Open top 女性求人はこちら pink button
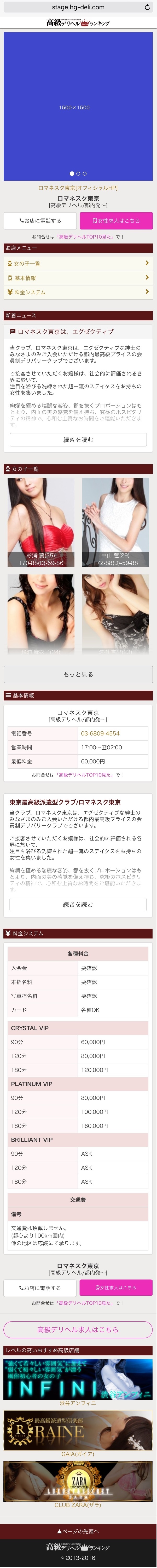The image size is (157, 1568). coord(116,220)
